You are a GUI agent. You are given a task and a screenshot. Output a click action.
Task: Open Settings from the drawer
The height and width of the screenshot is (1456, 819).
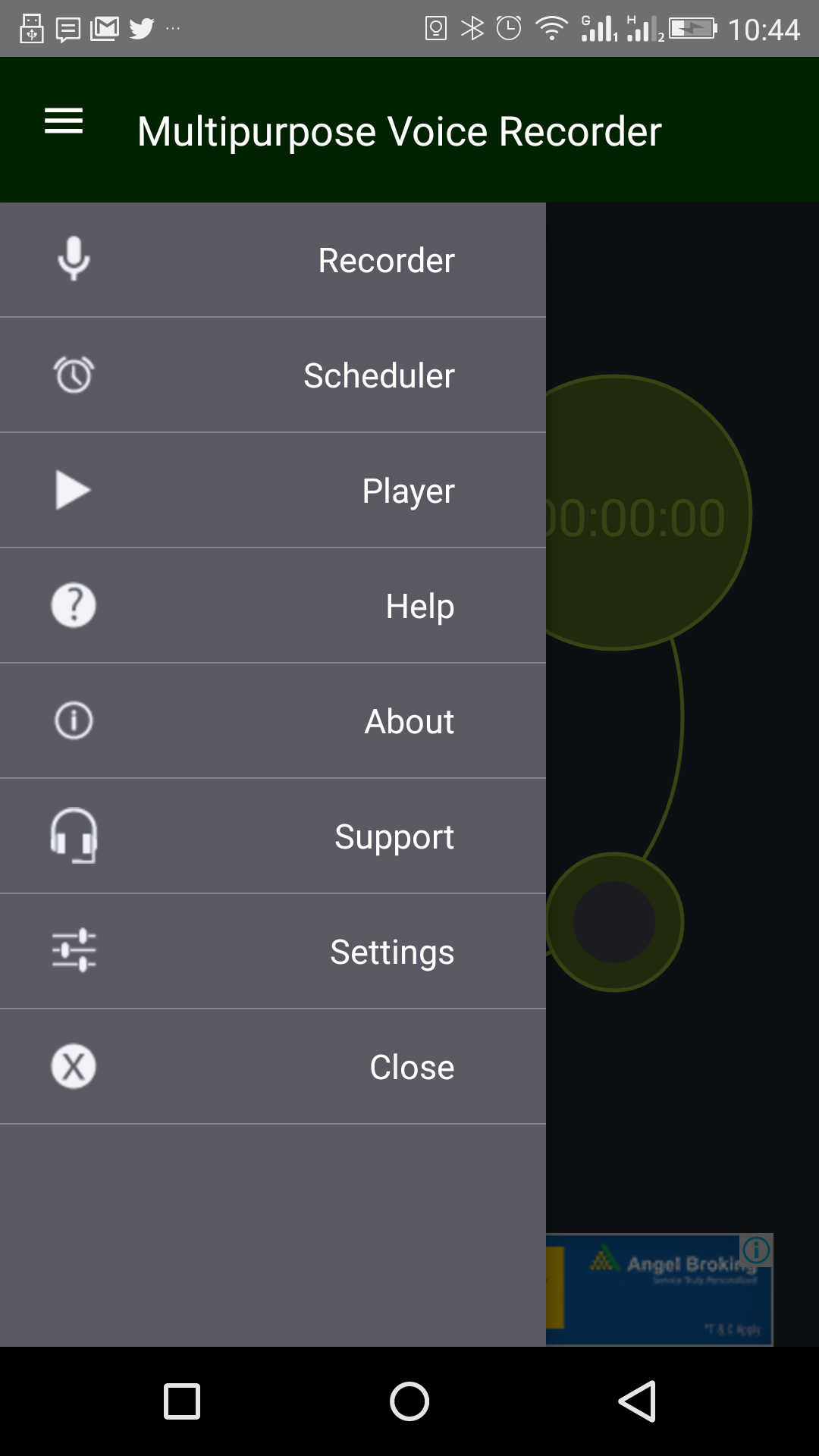pyautogui.click(x=273, y=952)
